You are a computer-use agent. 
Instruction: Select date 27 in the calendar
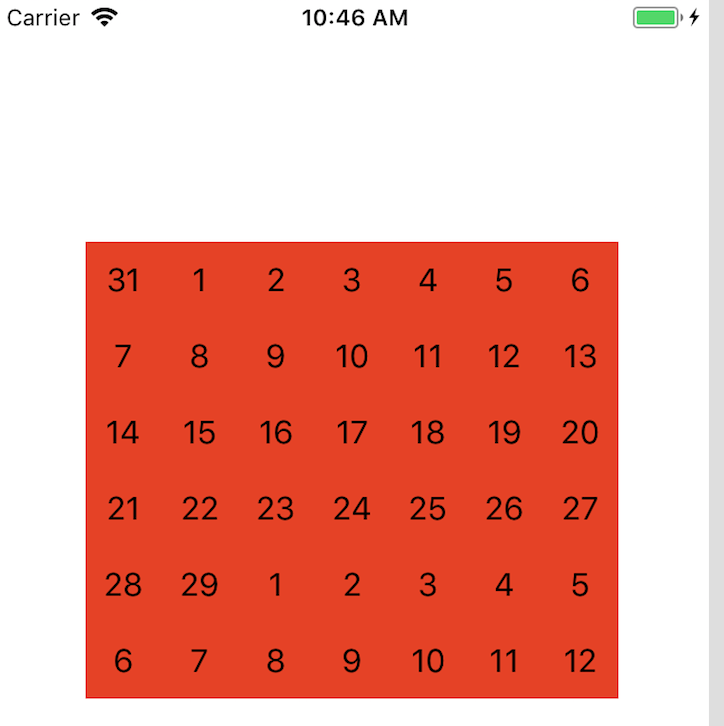click(580, 508)
